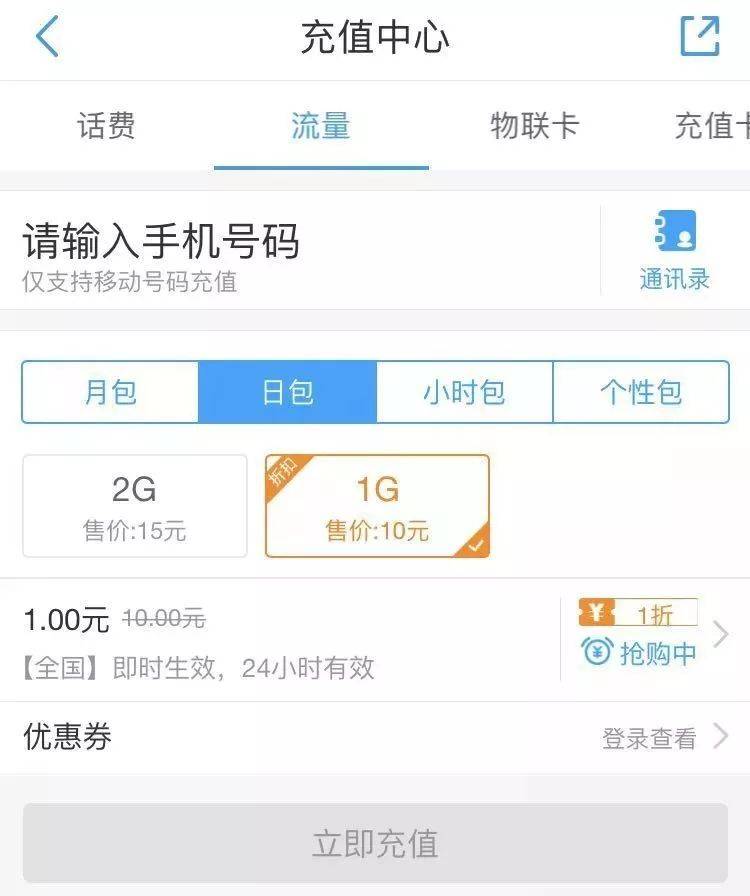Open 优惠券 coupon row
This screenshot has width=750, height=896.
(375, 738)
